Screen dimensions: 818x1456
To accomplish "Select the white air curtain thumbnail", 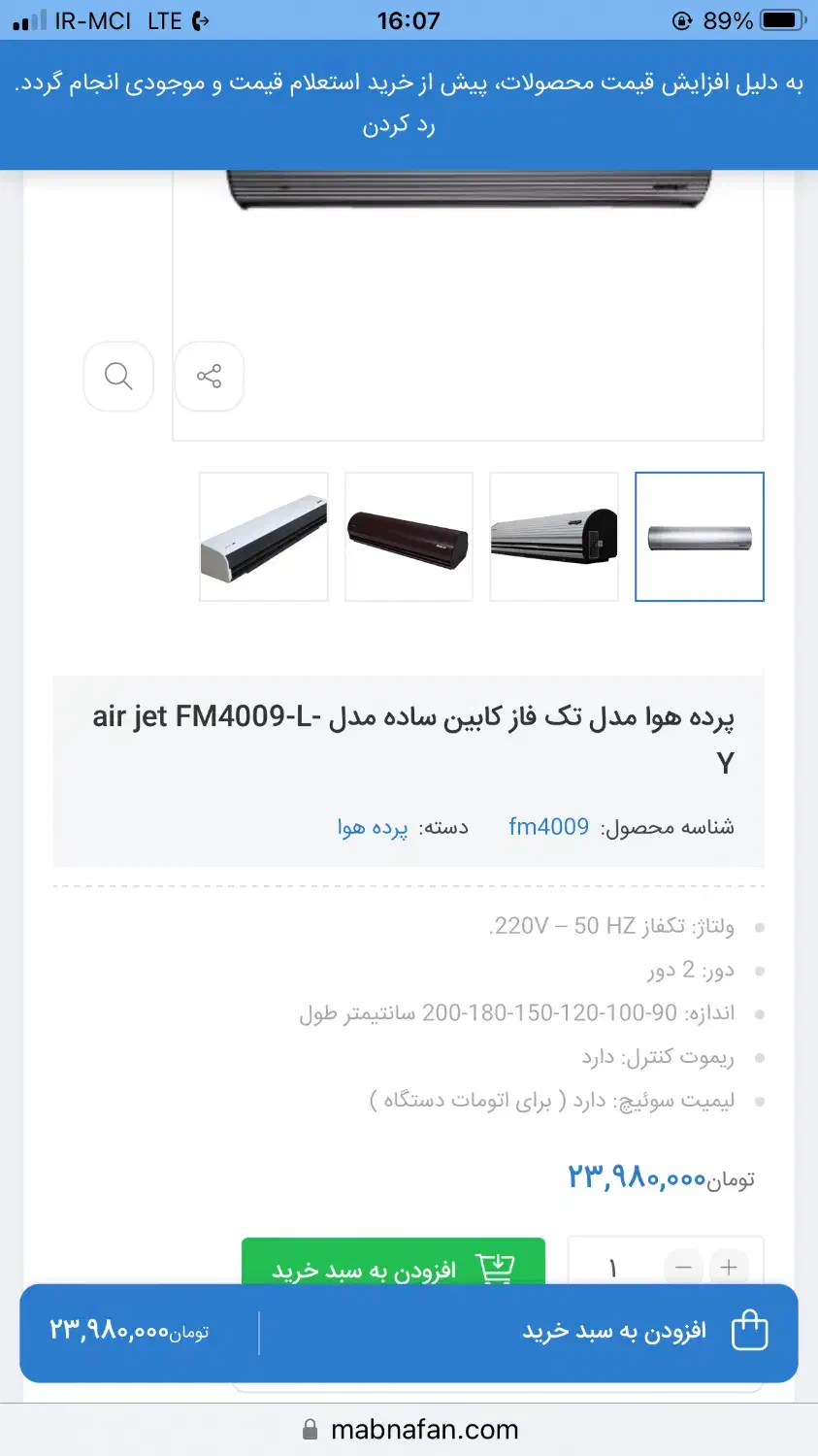I will (x=263, y=537).
